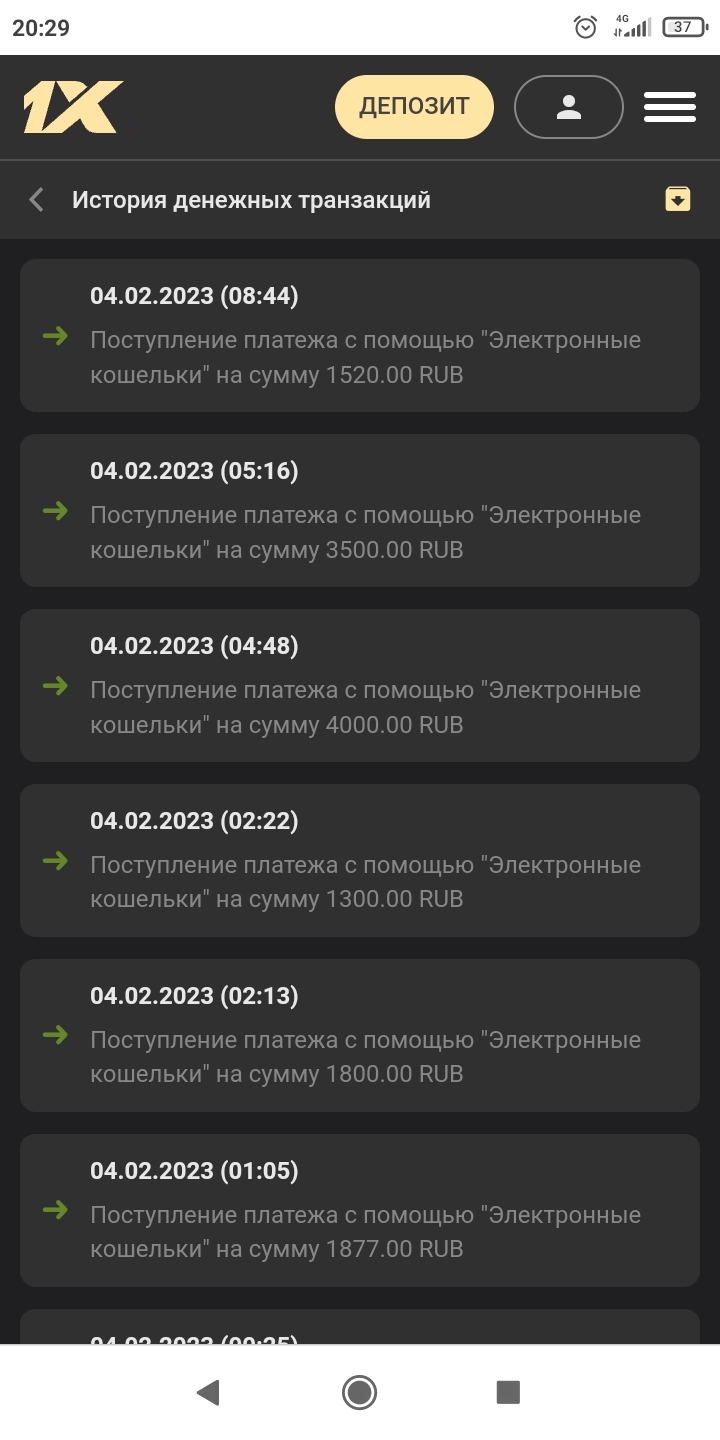This screenshot has width=720, height=1440.
Task: Tap the system home button
Action: pyautogui.click(x=359, y=1392)
